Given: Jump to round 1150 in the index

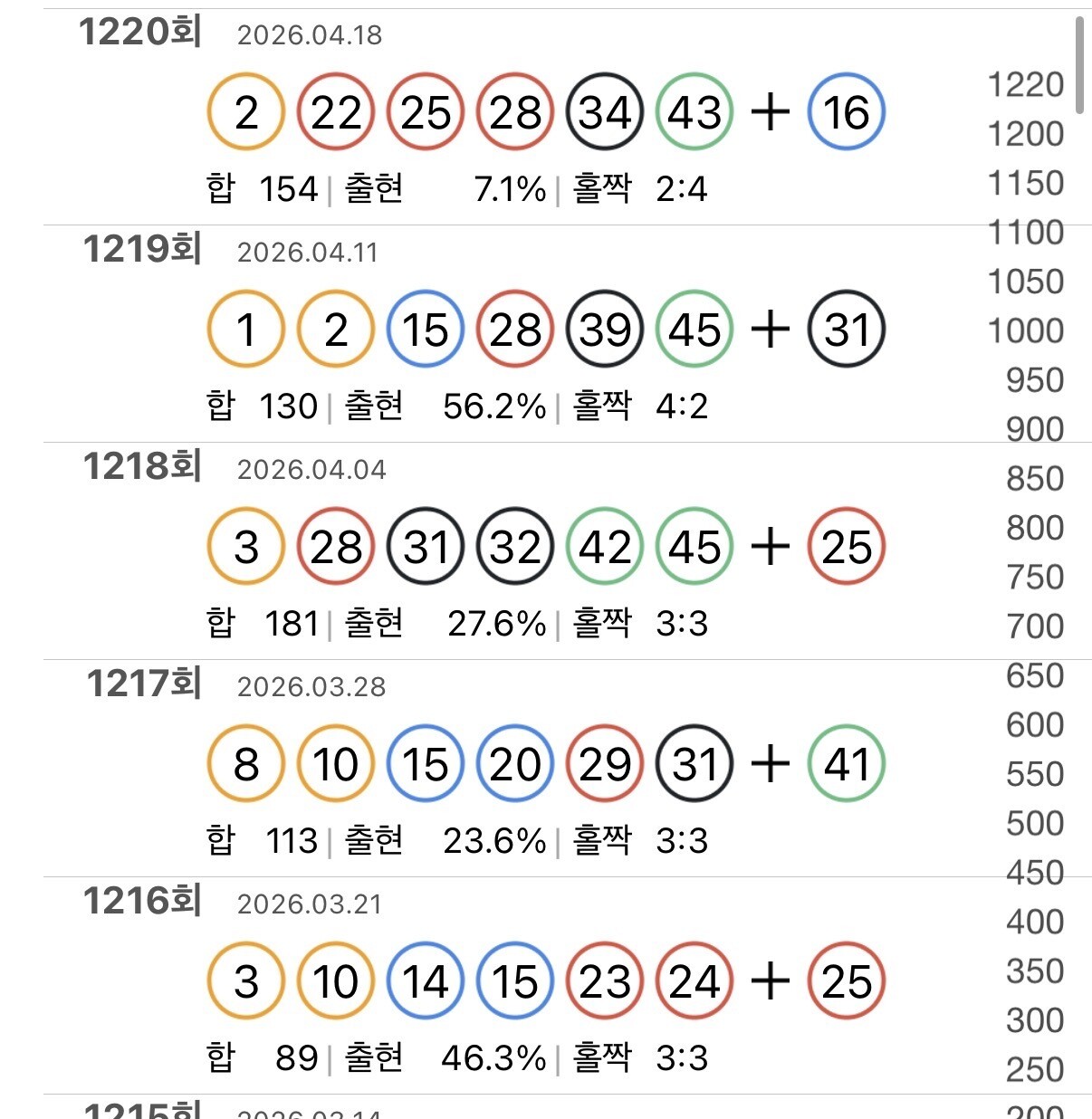Looking at the screenshot, I should click(1025, 183).
